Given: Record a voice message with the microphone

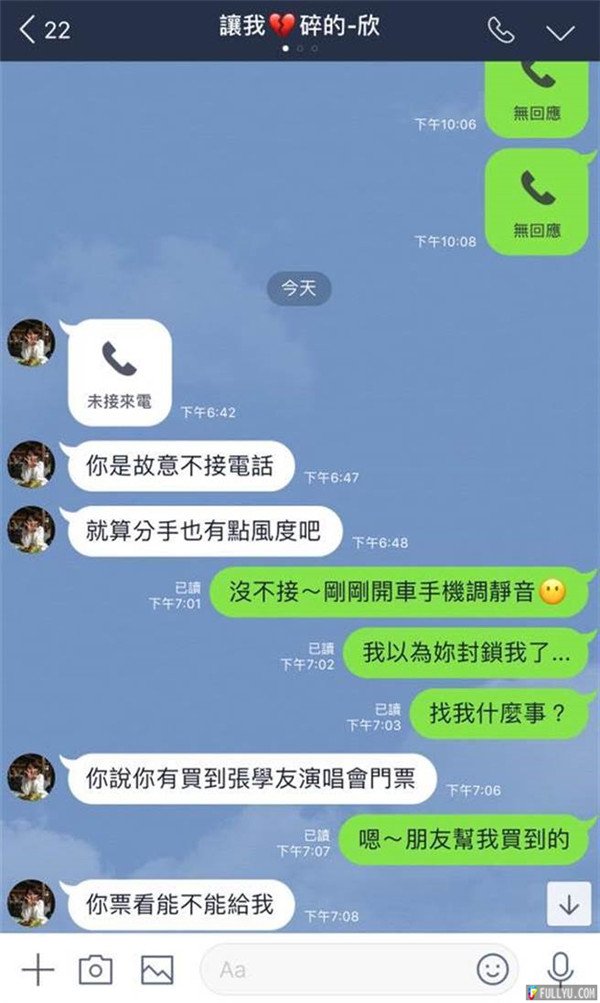Looking at the screenshot, I should pos(560,968).
